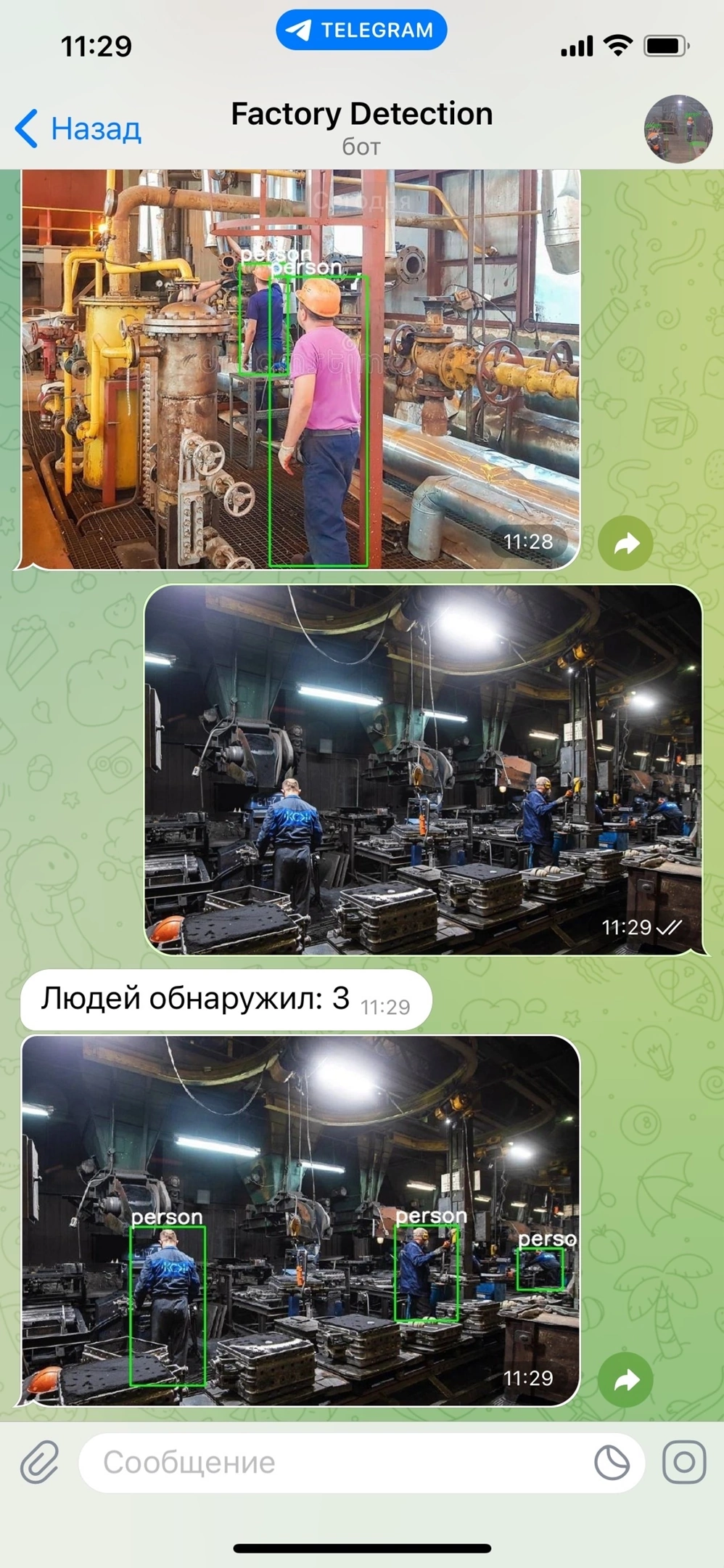Open the sent factory photo at 11:29
This screenshot has height=1568, width=724.
[423, 769]
